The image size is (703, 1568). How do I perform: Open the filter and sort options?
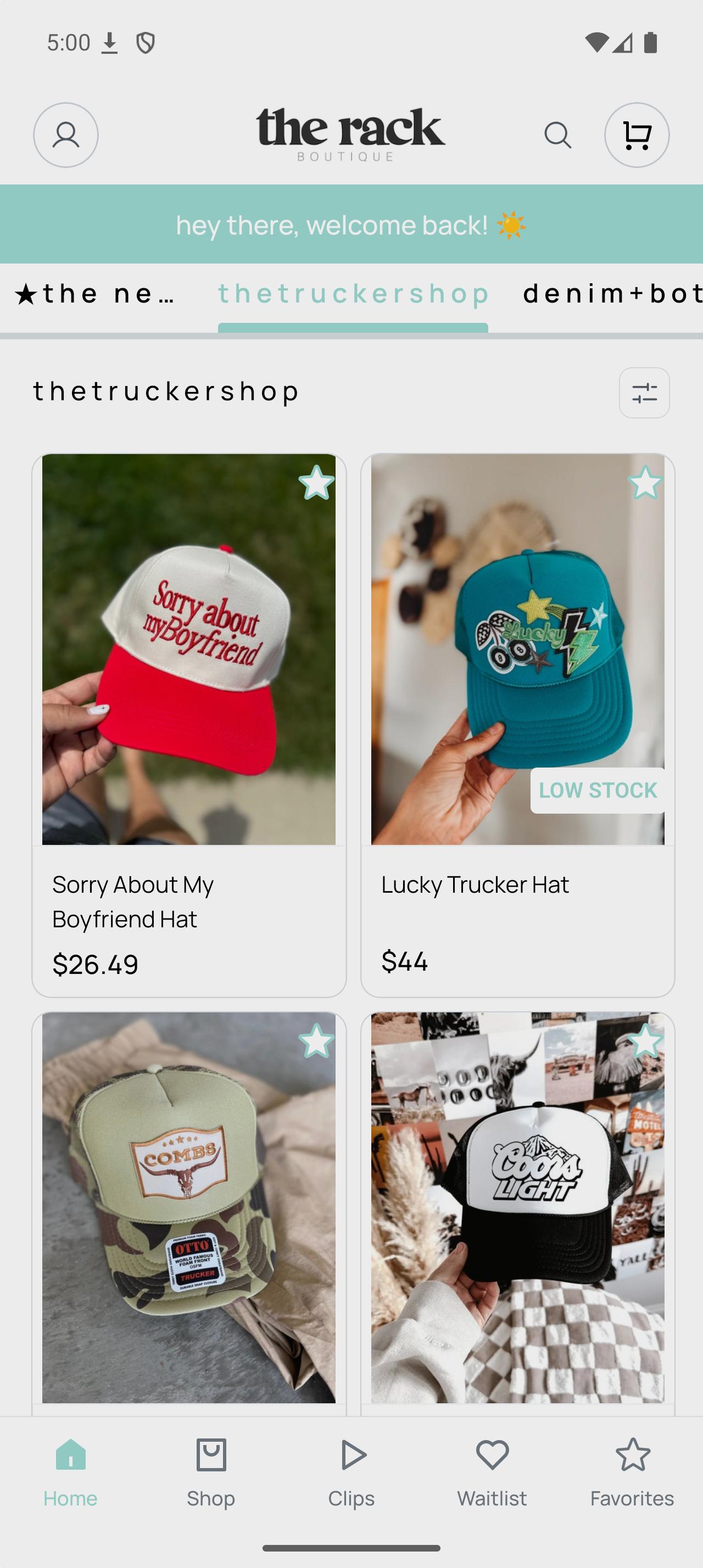(644, 393)
